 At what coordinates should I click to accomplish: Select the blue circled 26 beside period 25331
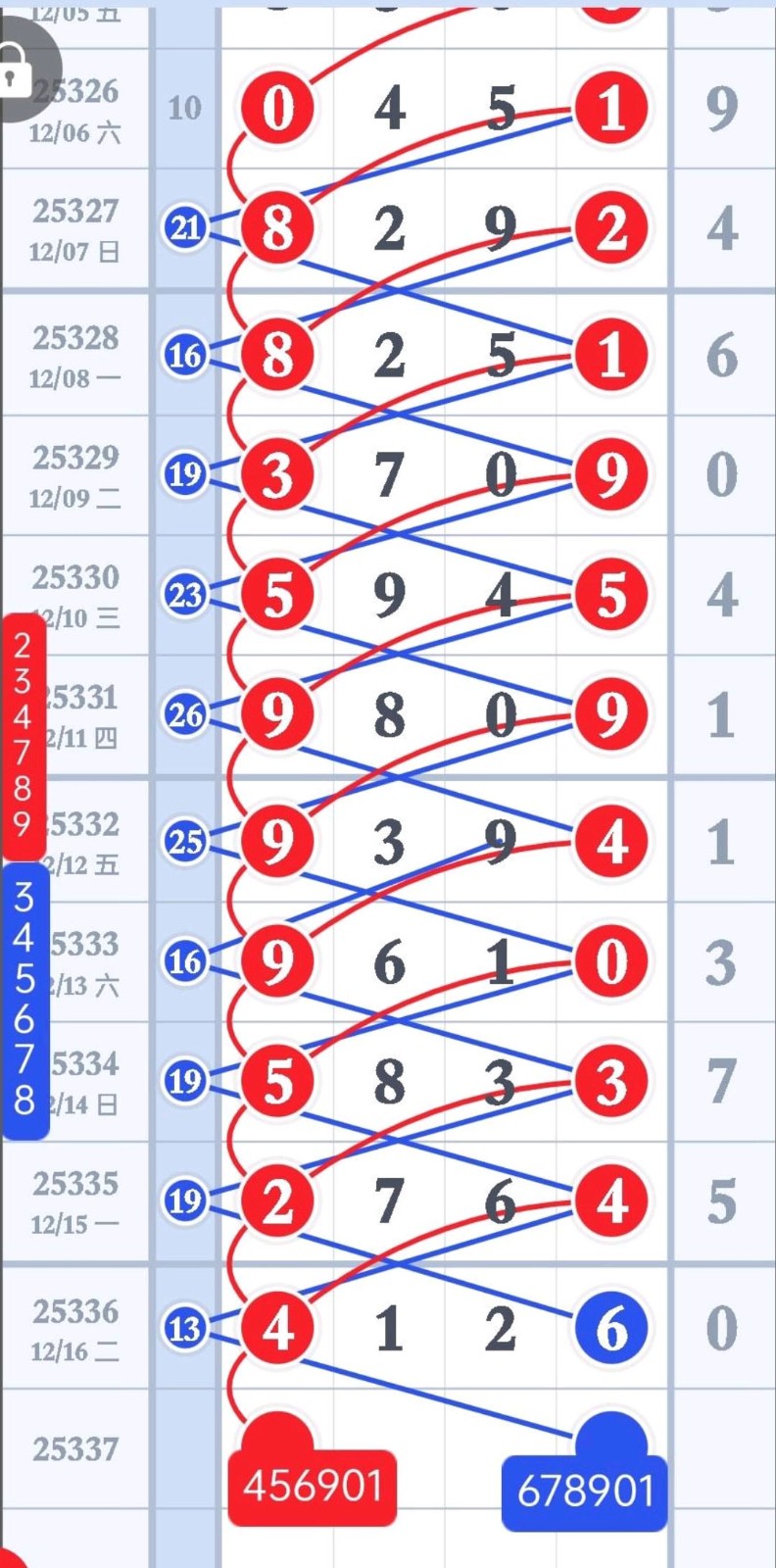(186, 715)
